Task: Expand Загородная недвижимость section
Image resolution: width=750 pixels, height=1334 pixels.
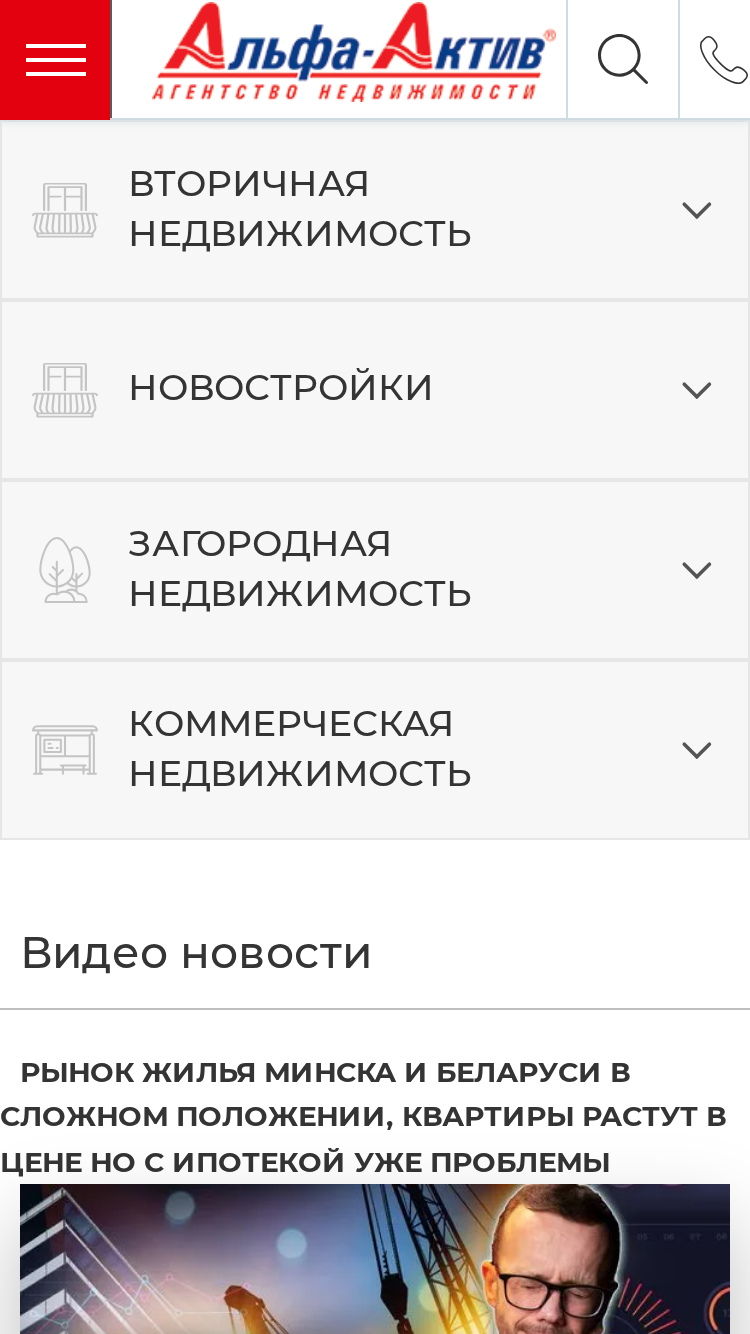Action: tap(375, 569)
